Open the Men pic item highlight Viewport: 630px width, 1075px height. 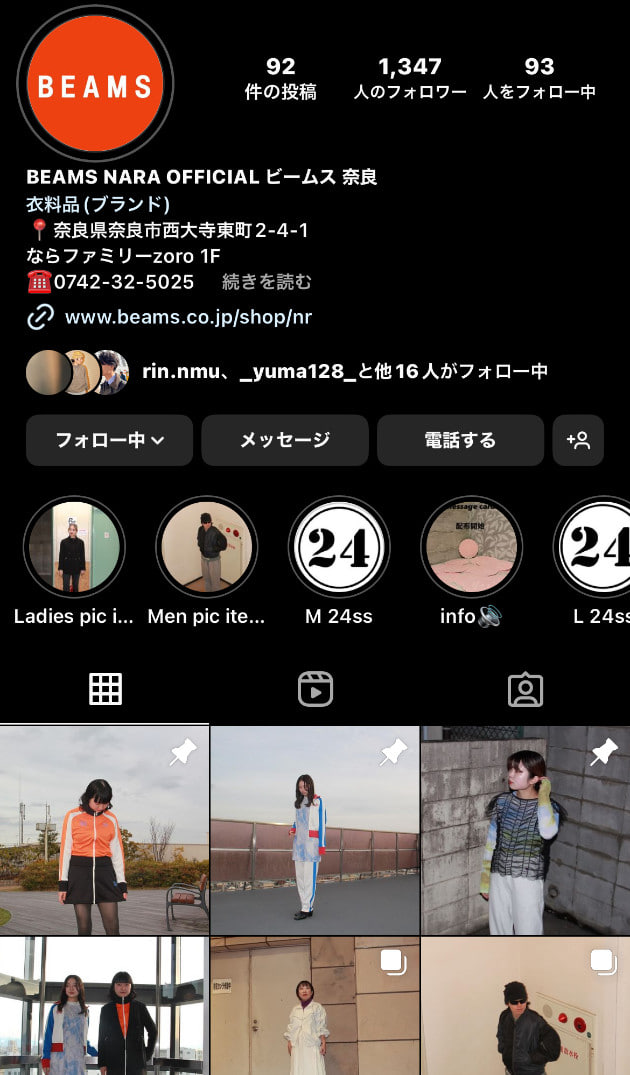coord(206,547)
